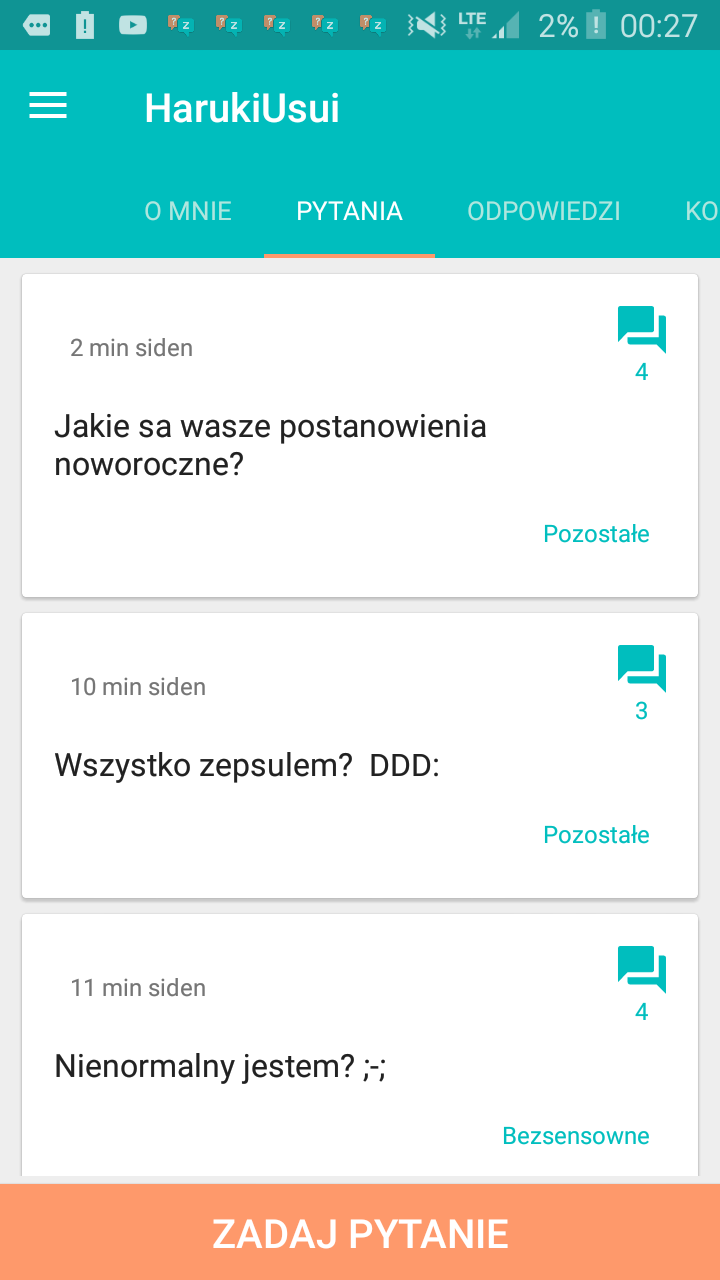Tap the ZADAJ PYTANIE button
Image resolution: width=720 pixels, height=1280 pixels.
click(x=360, y=1233)
